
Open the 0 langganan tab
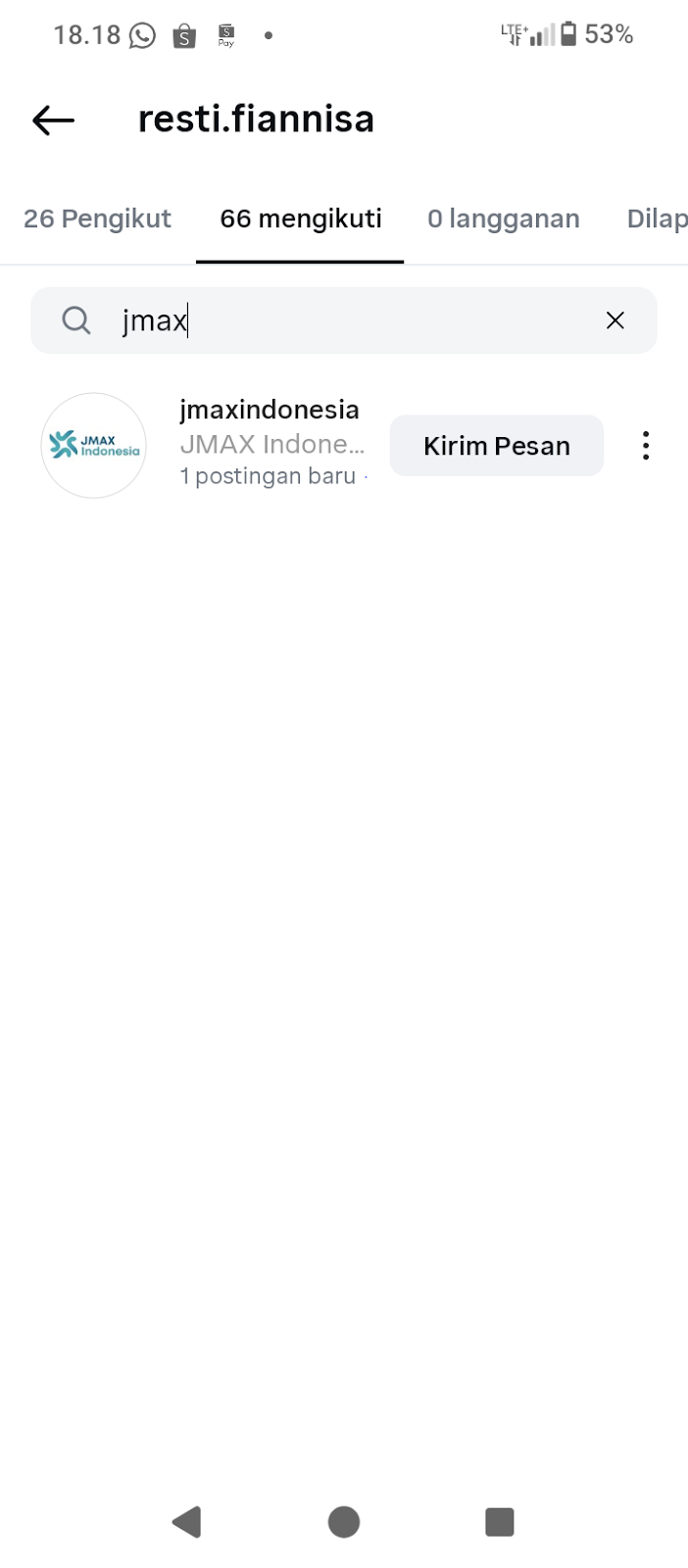tap(503, 219)
